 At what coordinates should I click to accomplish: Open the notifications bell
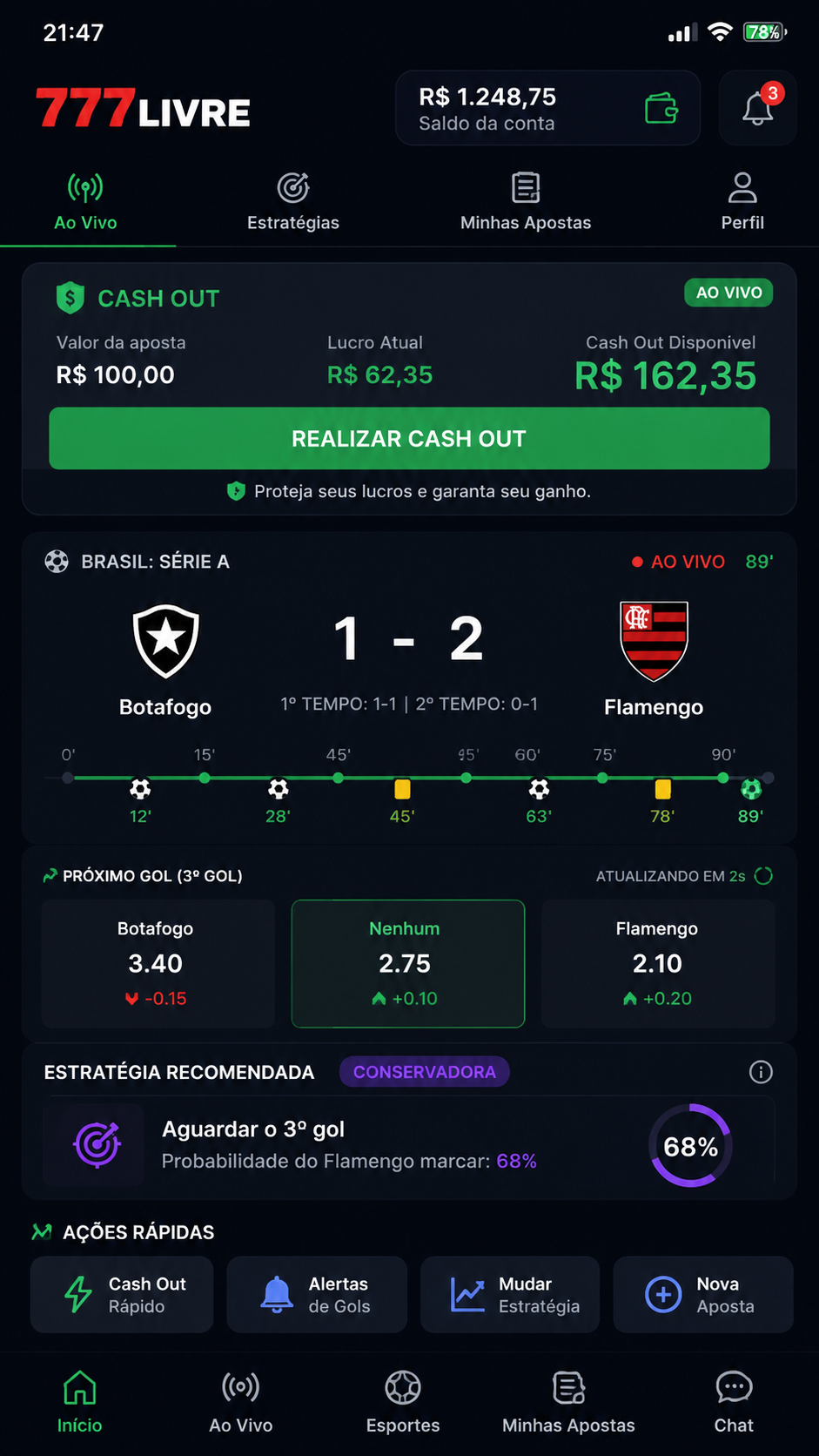pos(758,108)
